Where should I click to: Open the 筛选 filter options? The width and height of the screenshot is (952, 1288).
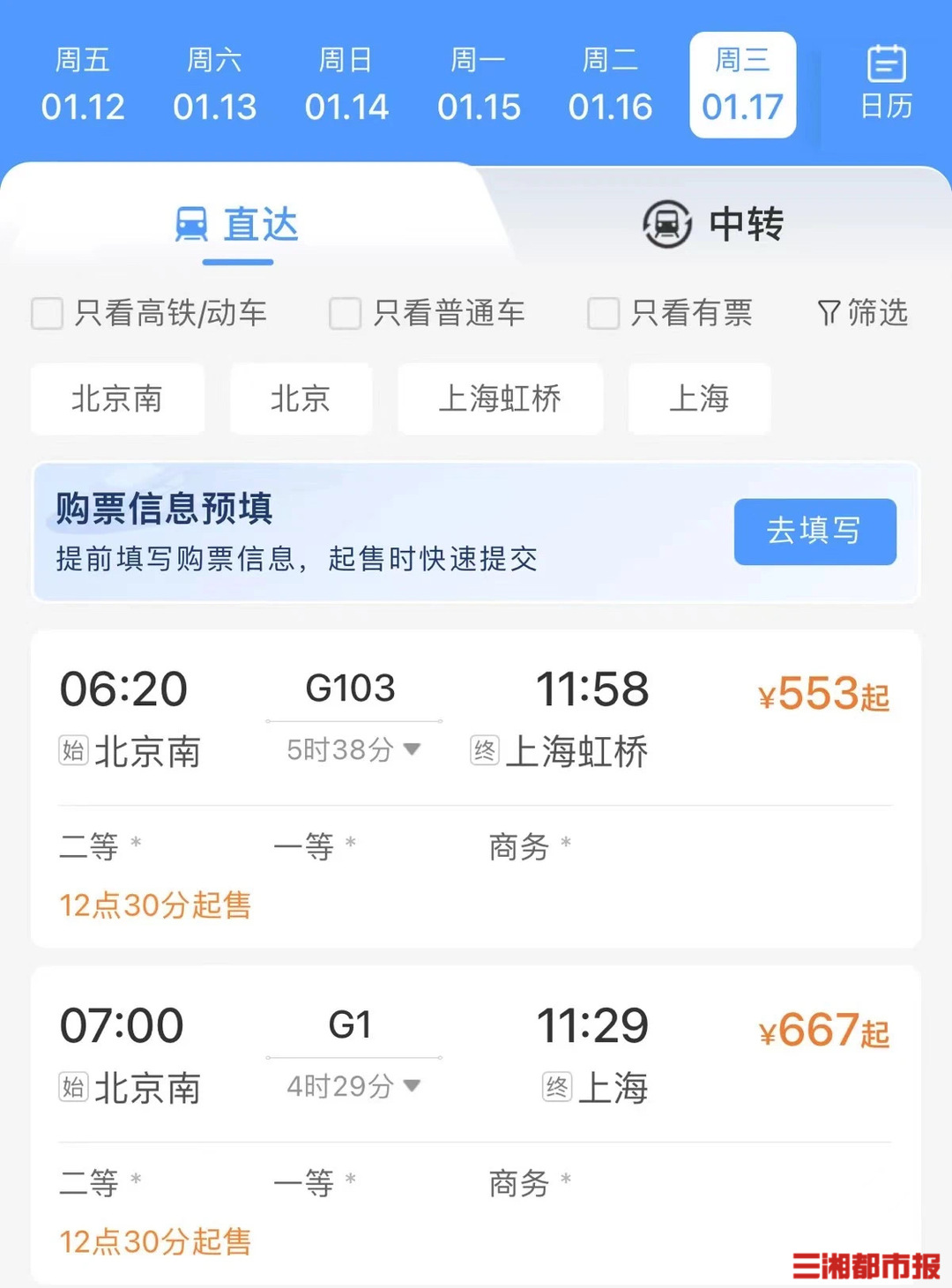[x=862, y=313]
